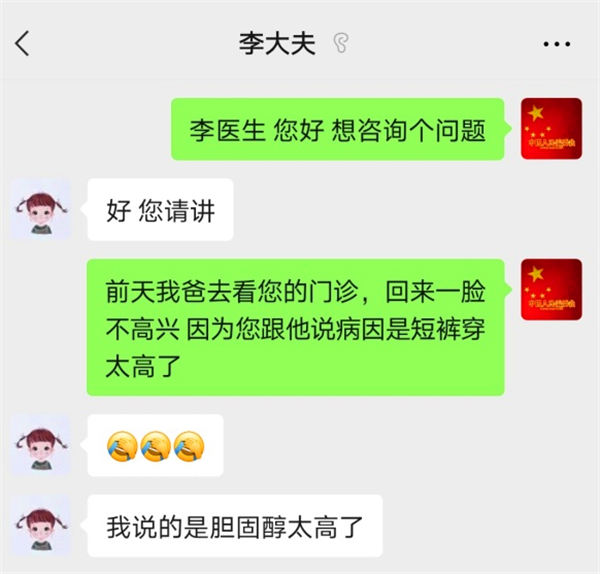Open your own avatar beside 李医生 您好 message

click(x=551, y=128)
